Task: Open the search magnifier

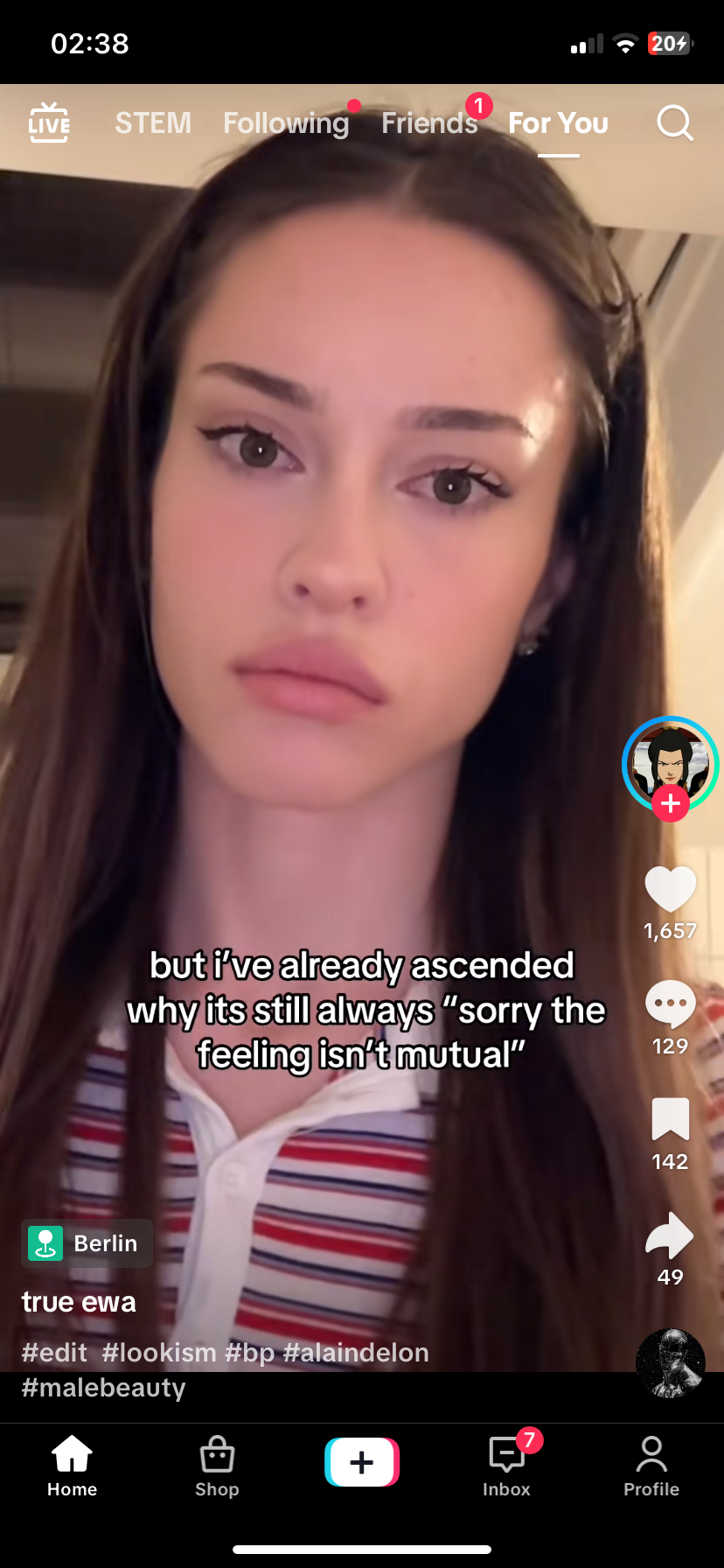Action: [x=674, y=123]
